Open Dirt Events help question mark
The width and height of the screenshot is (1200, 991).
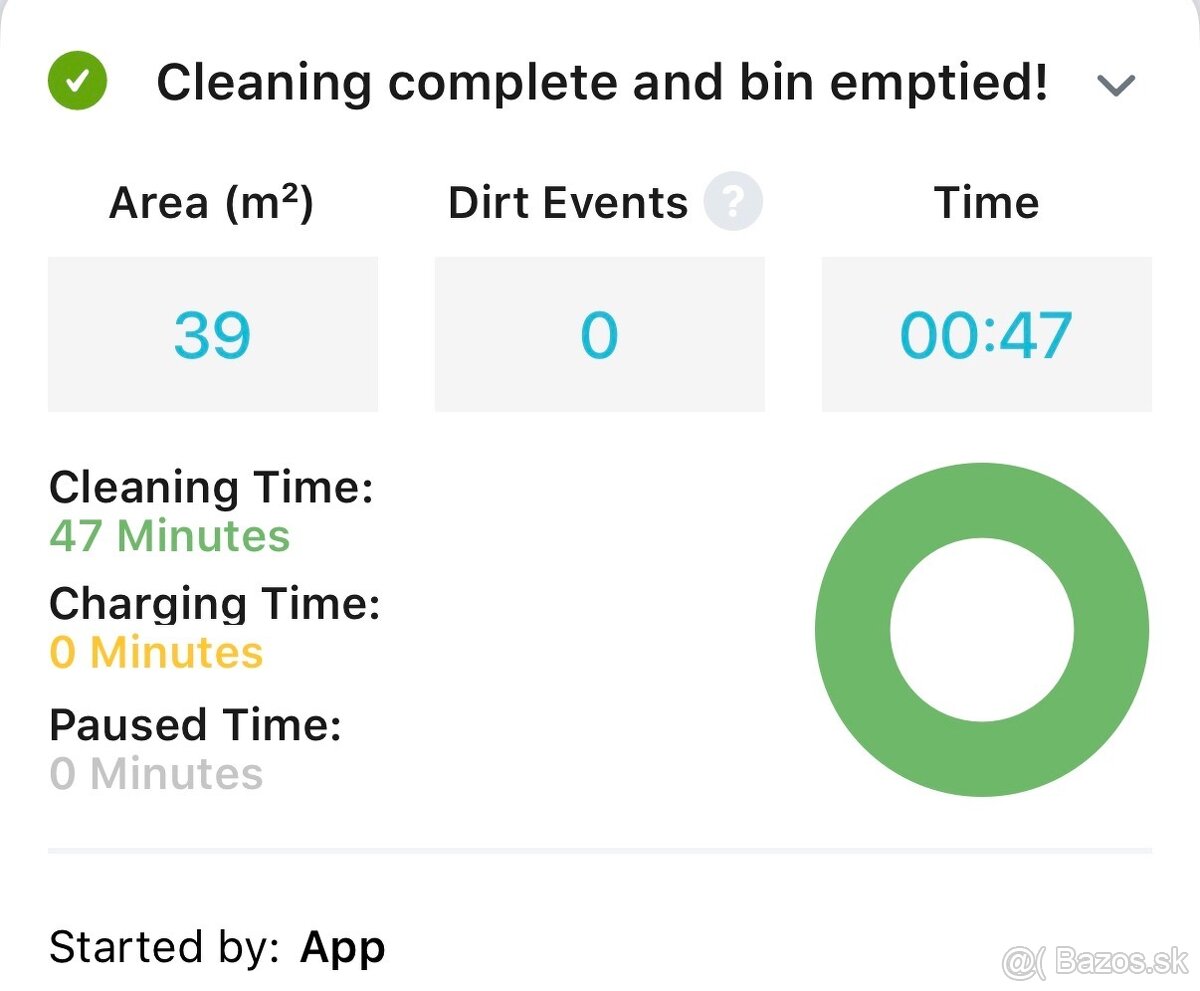(732, 203)
